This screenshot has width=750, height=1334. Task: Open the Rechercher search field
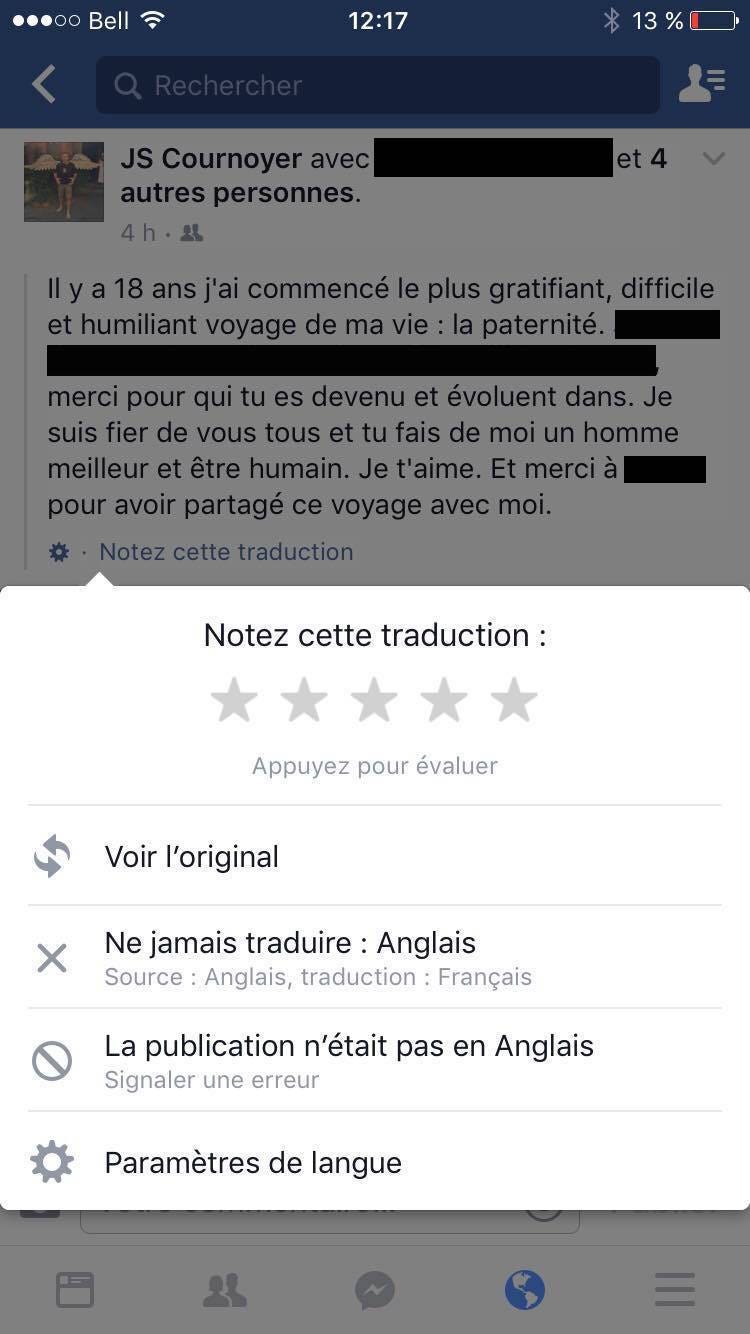click(x=378, y=85)
